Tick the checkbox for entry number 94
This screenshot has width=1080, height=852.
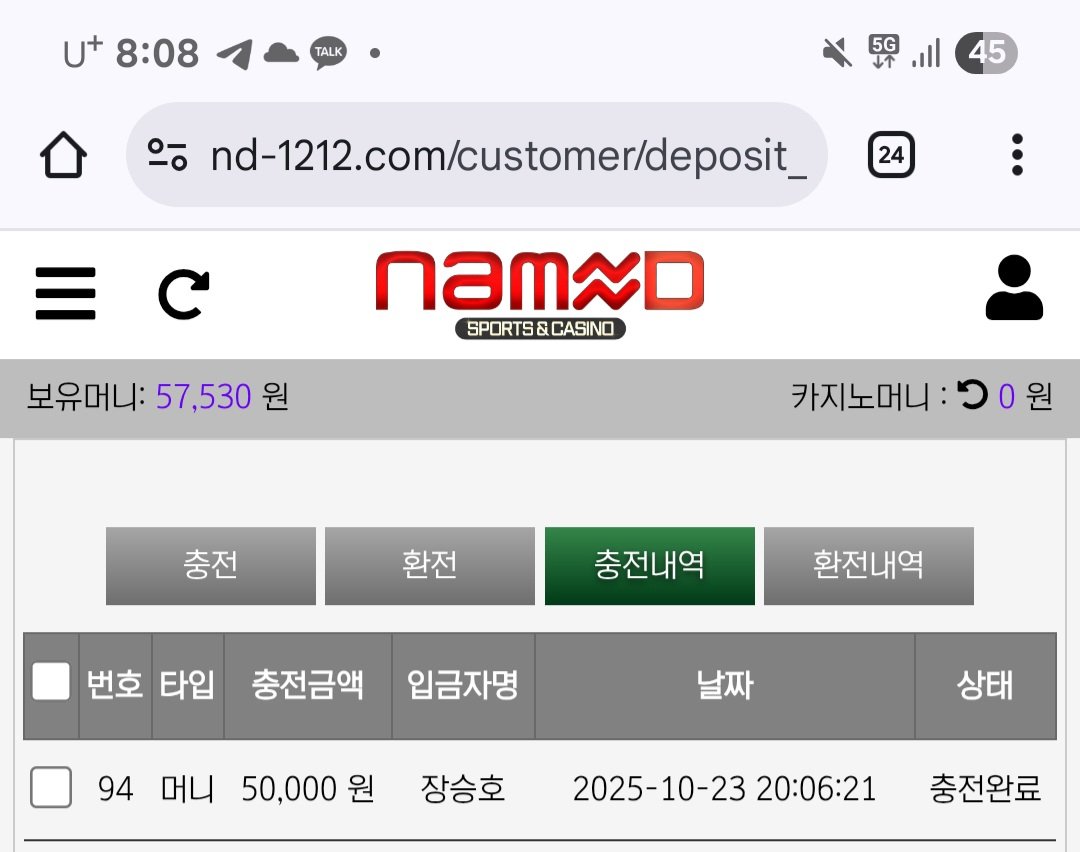coord(51,788)
